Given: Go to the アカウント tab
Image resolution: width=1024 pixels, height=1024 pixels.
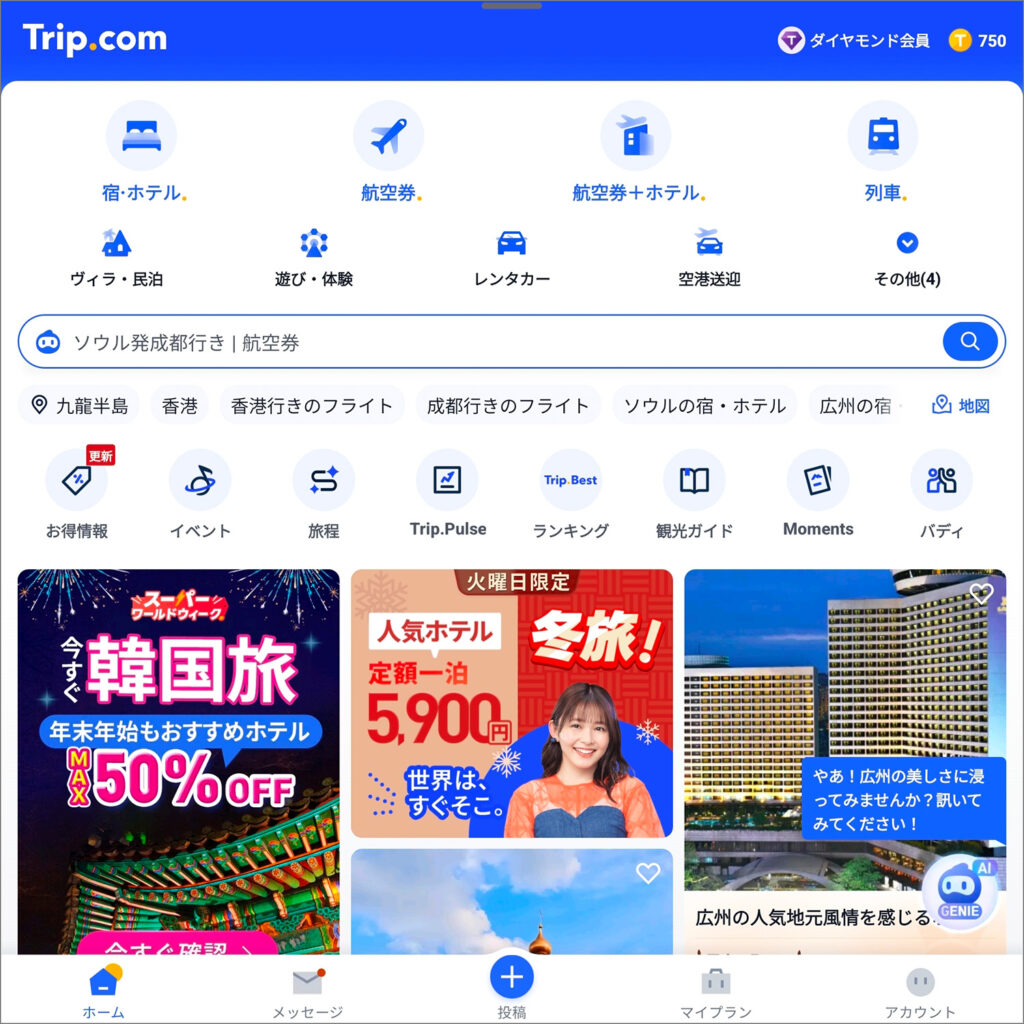Looking at the screenshot, I should 919,991.
